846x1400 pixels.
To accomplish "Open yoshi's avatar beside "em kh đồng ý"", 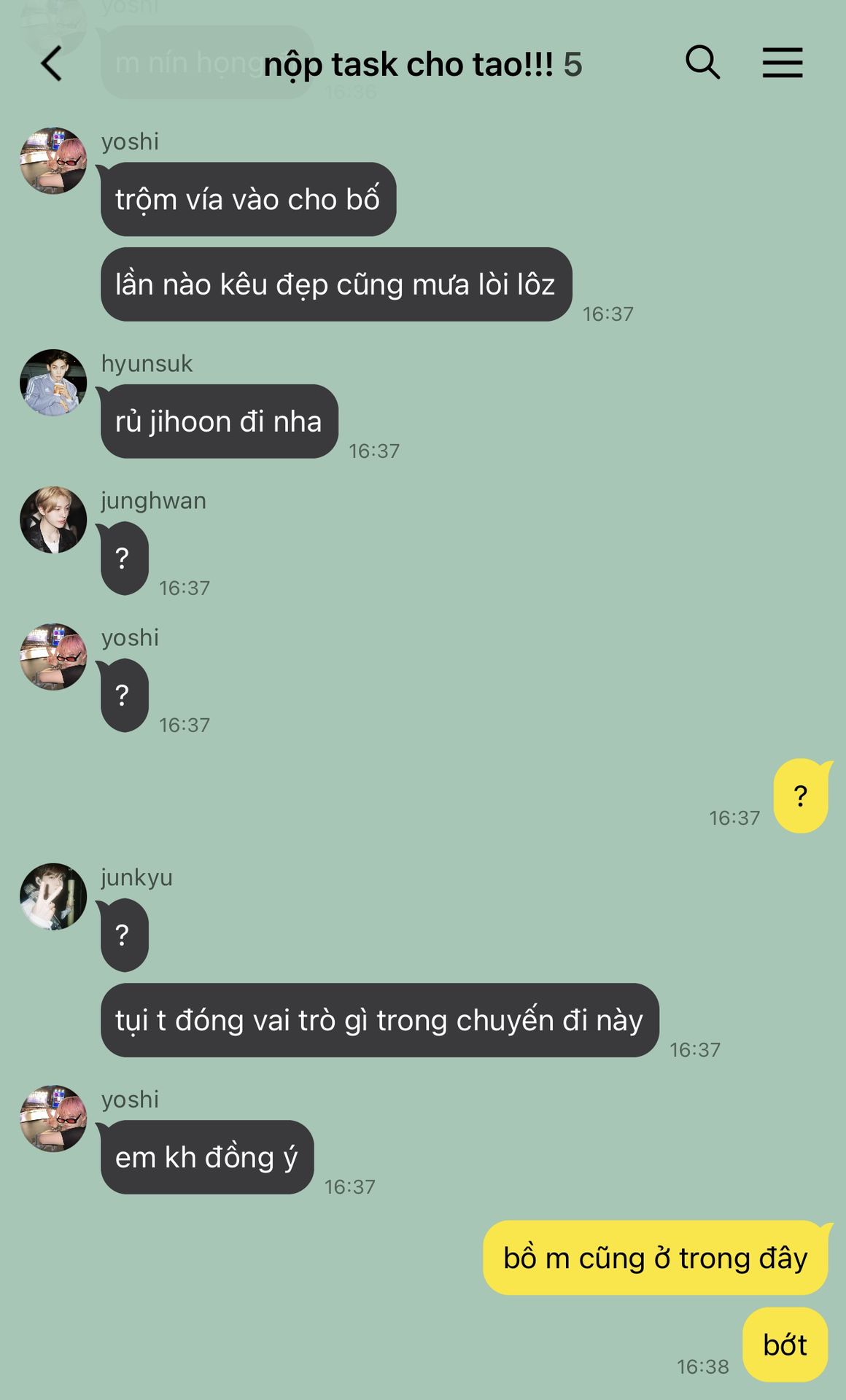I will pos(53,1119).
